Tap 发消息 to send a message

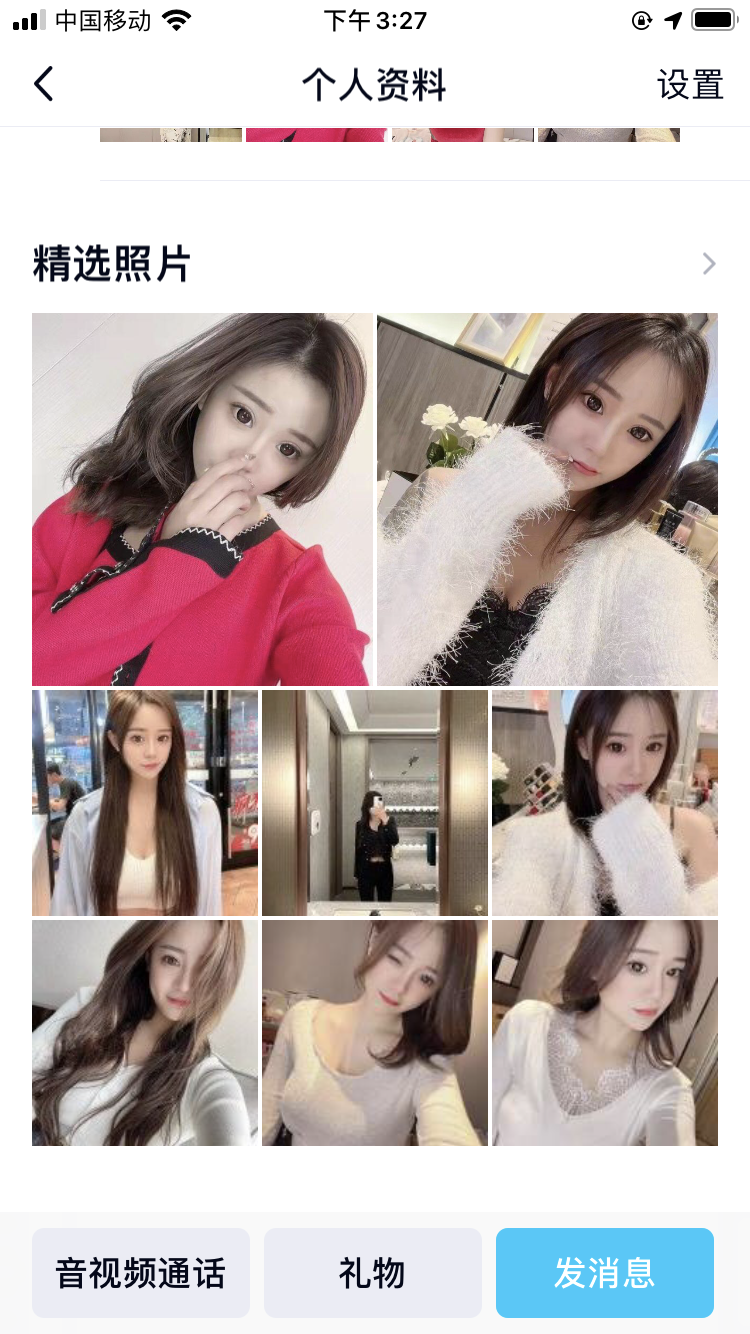pyautogui.click(x=604, y=1273)
